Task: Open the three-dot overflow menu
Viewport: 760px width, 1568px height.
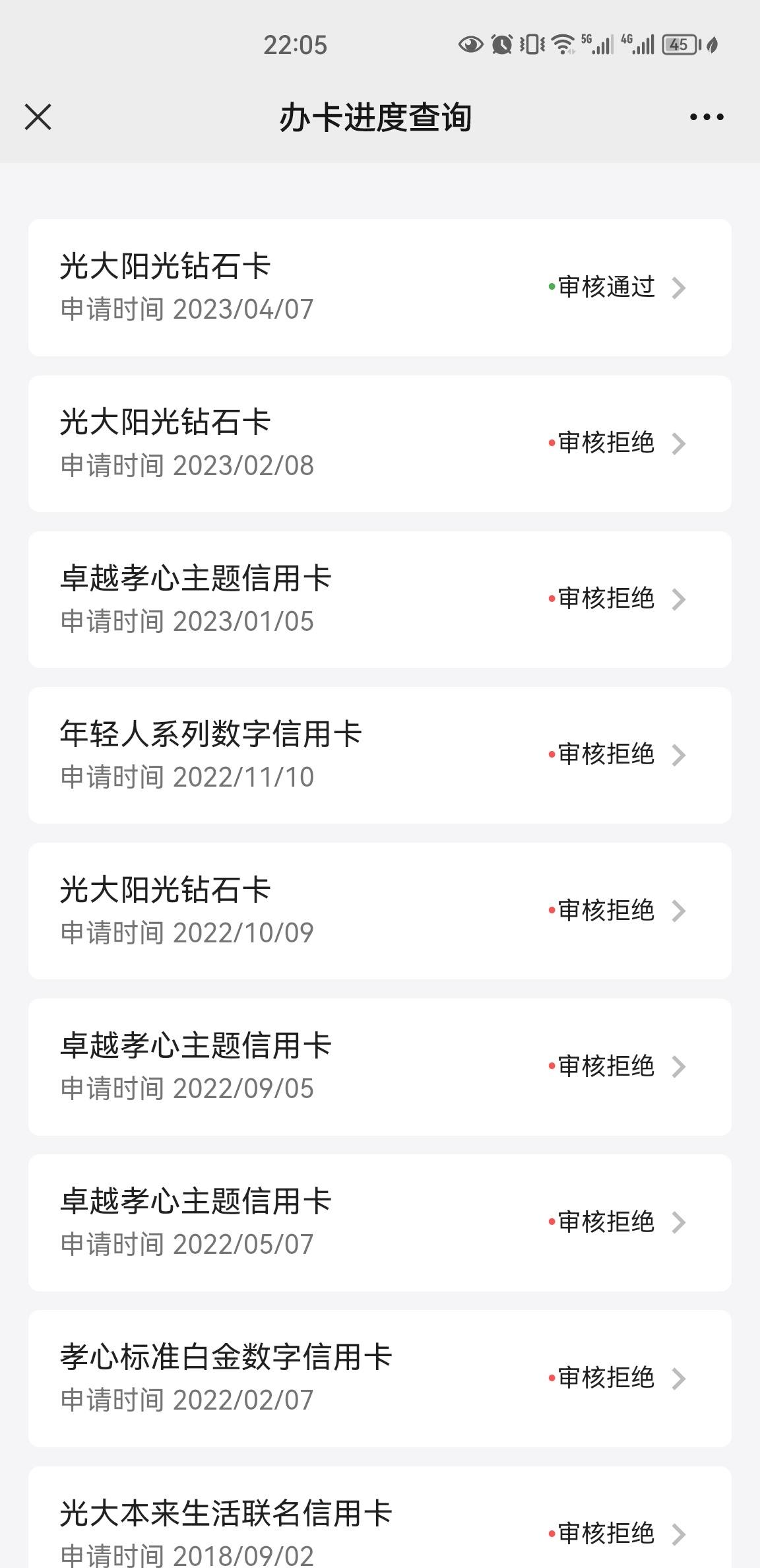Action: (x=707, y=117)
